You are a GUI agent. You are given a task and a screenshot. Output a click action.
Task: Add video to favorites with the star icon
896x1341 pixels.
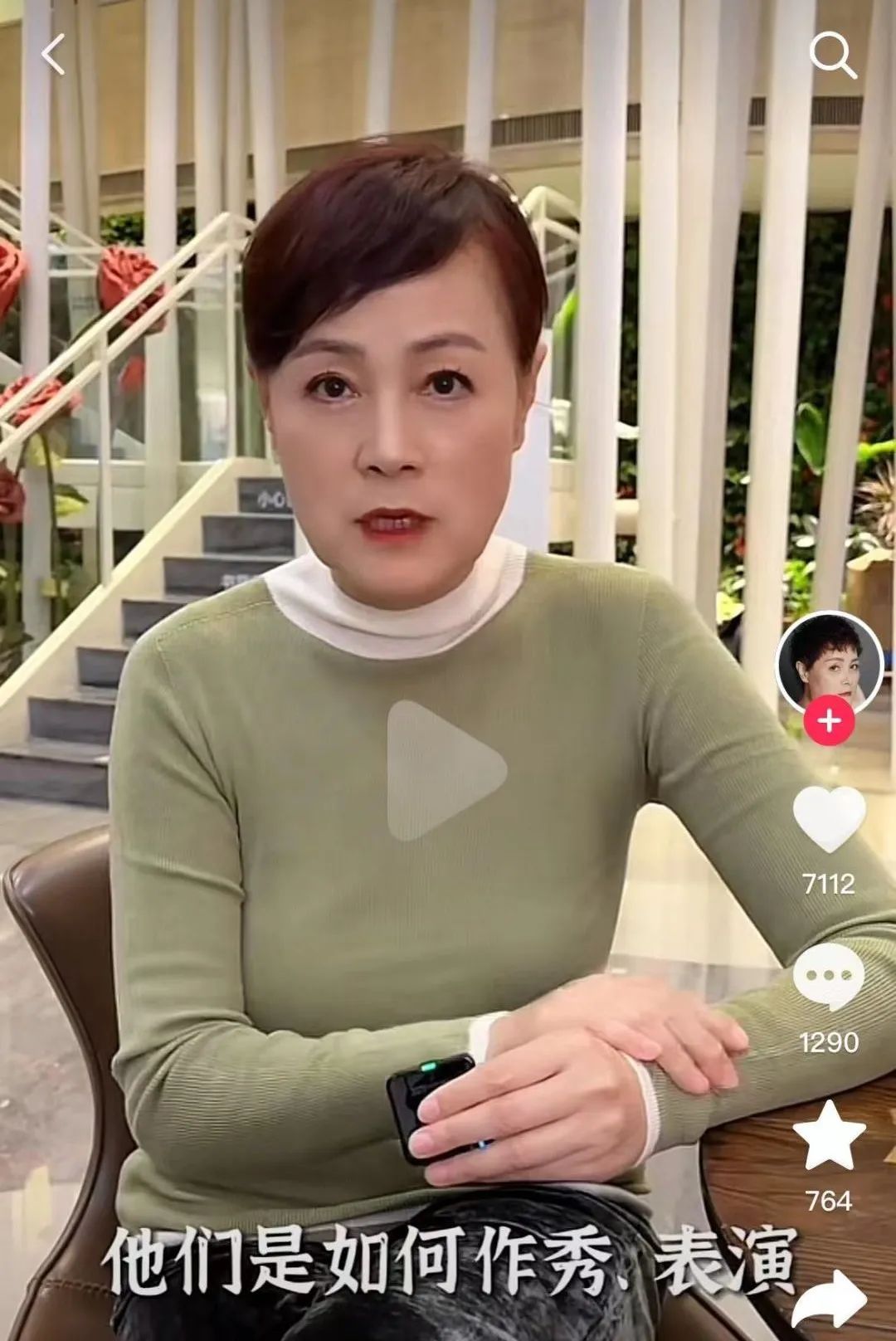(x=829, y=1135)
